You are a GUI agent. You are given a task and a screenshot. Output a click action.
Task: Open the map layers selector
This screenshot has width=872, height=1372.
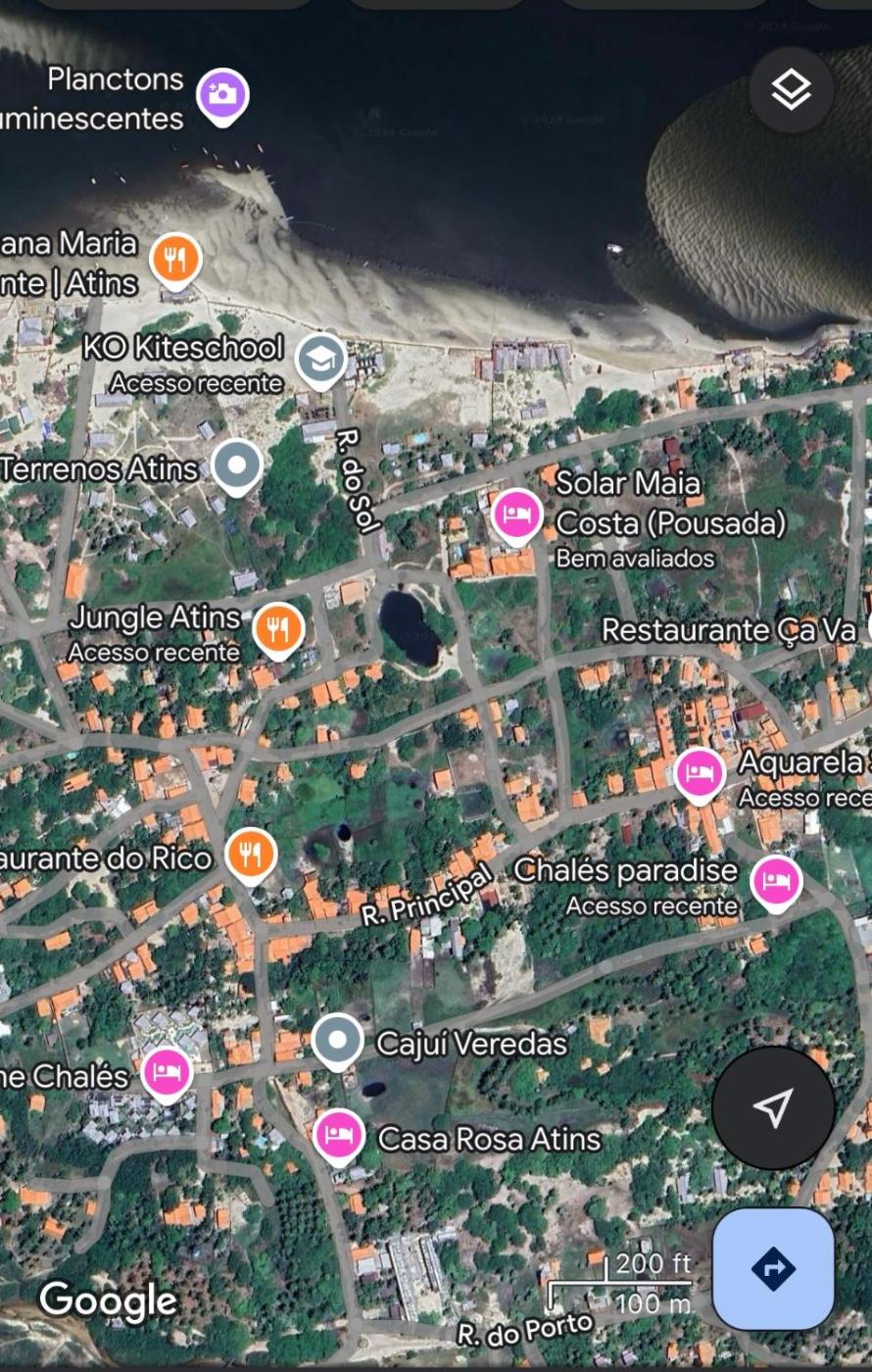point(791,90)
